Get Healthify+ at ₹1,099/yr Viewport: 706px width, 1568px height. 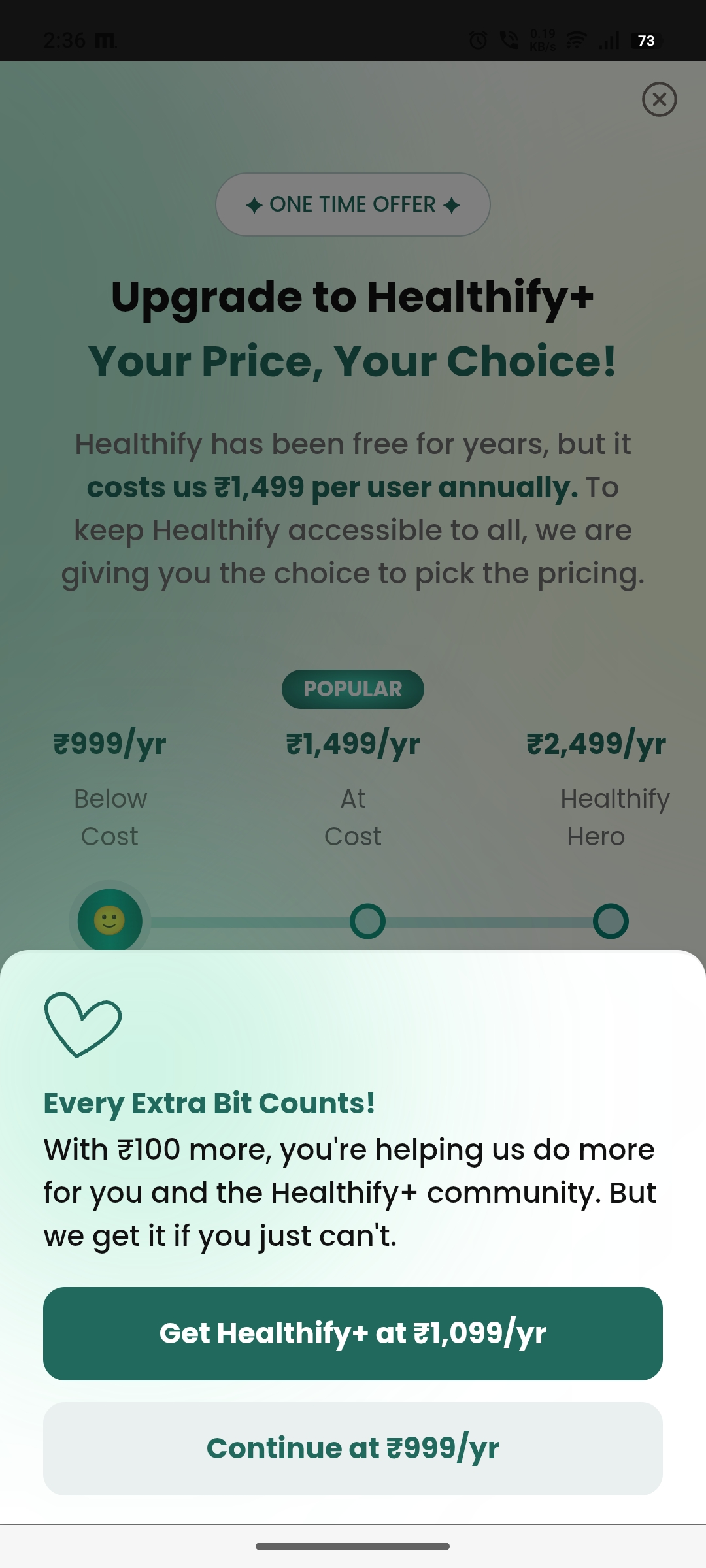[353, 1333]
